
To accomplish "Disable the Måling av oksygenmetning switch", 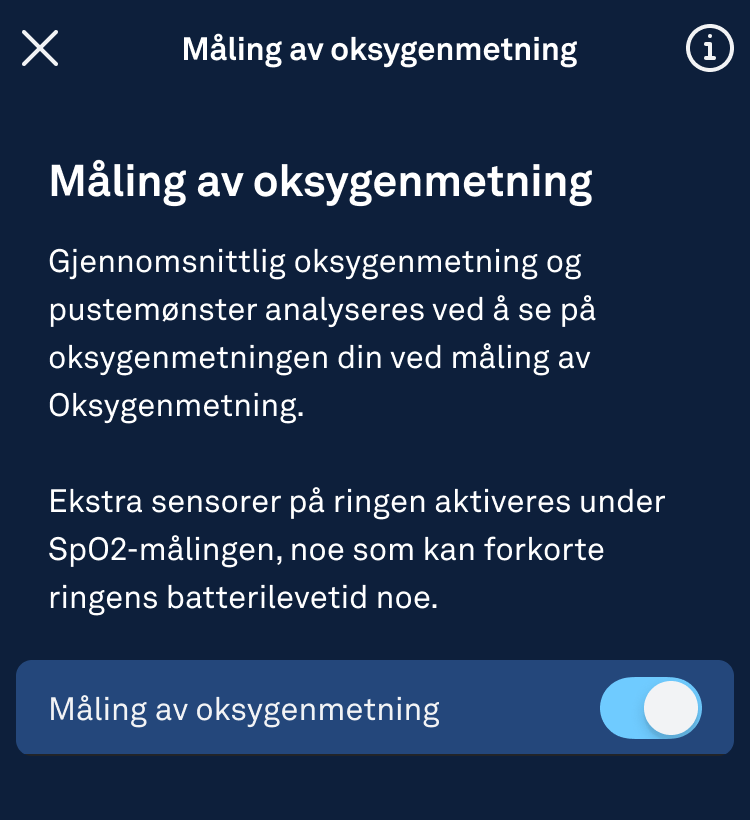I will point(650,709).
